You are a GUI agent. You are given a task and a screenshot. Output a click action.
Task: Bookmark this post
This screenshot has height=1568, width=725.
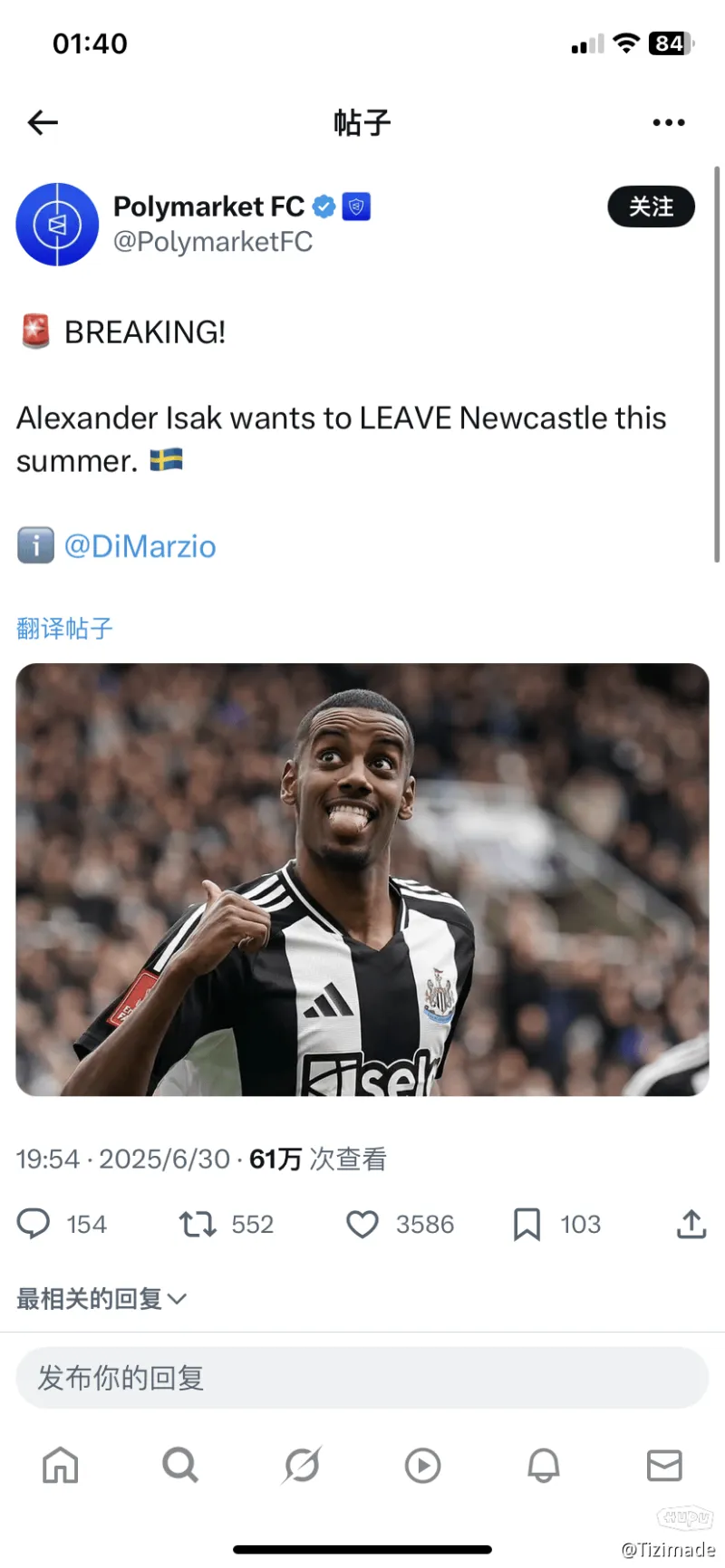point(527,1224)
